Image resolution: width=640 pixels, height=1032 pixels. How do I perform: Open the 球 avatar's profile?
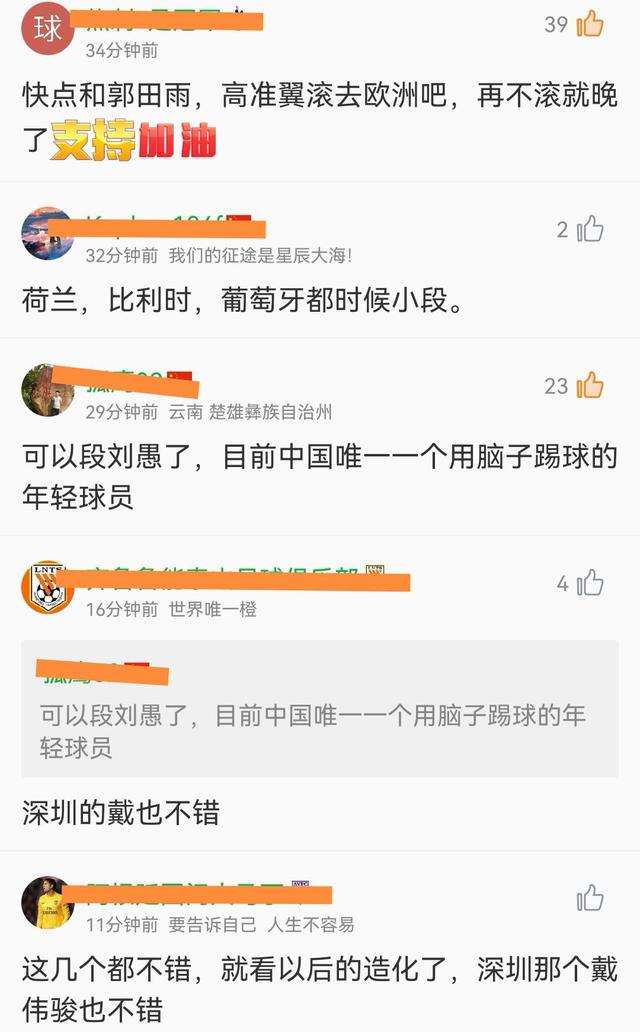[47, 28]
